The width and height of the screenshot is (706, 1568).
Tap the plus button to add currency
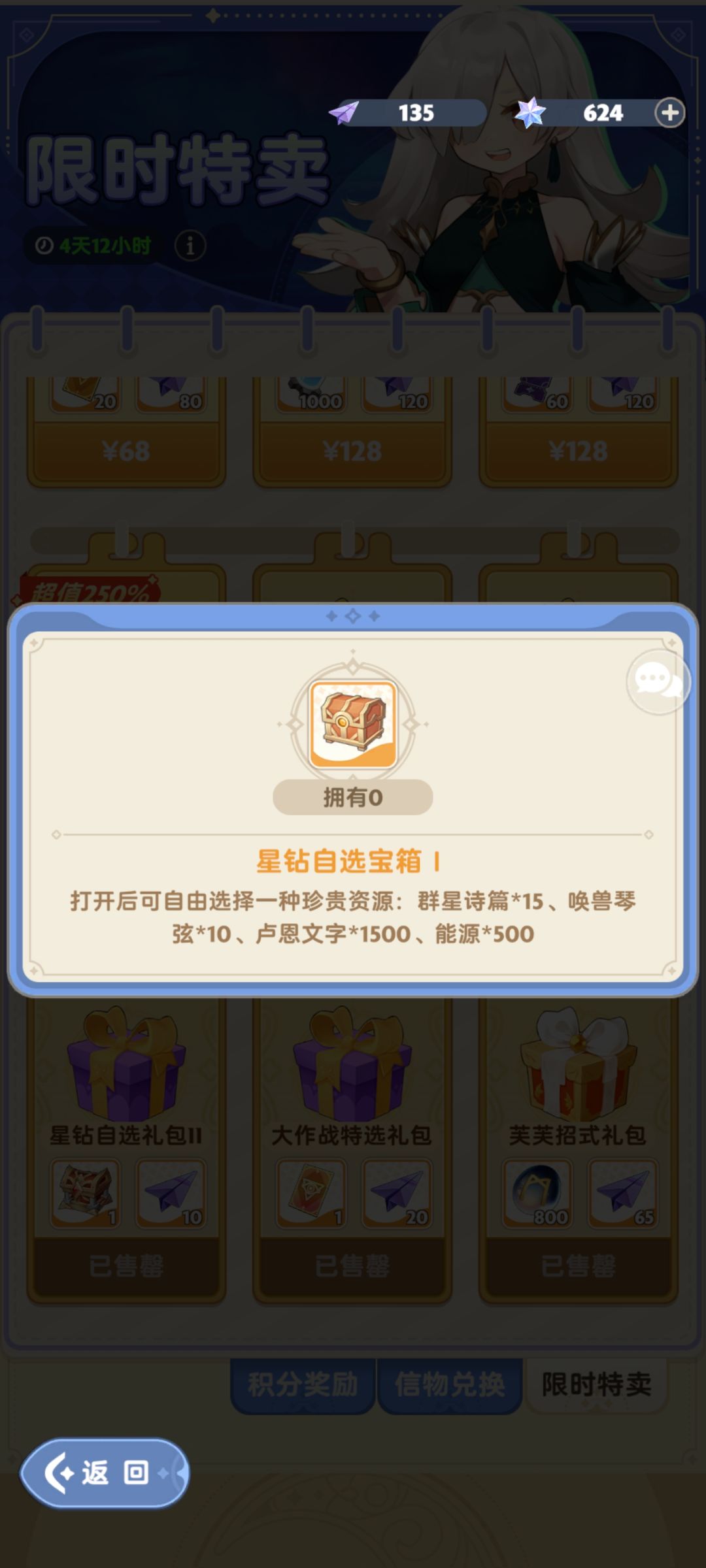tap(669, 113)
